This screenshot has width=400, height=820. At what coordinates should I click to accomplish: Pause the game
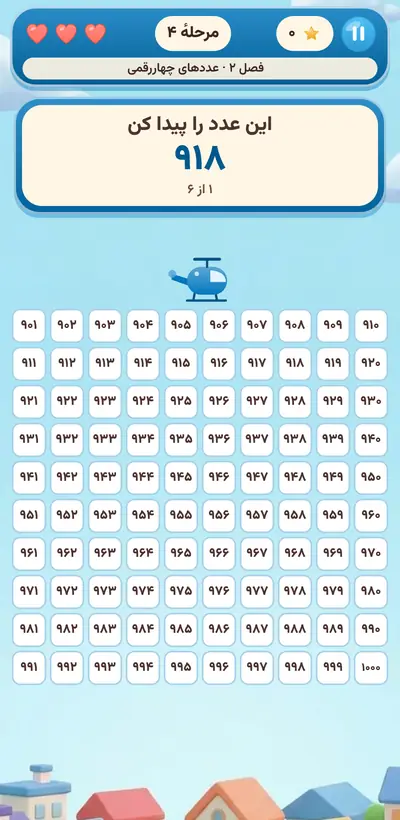(358, 33)
